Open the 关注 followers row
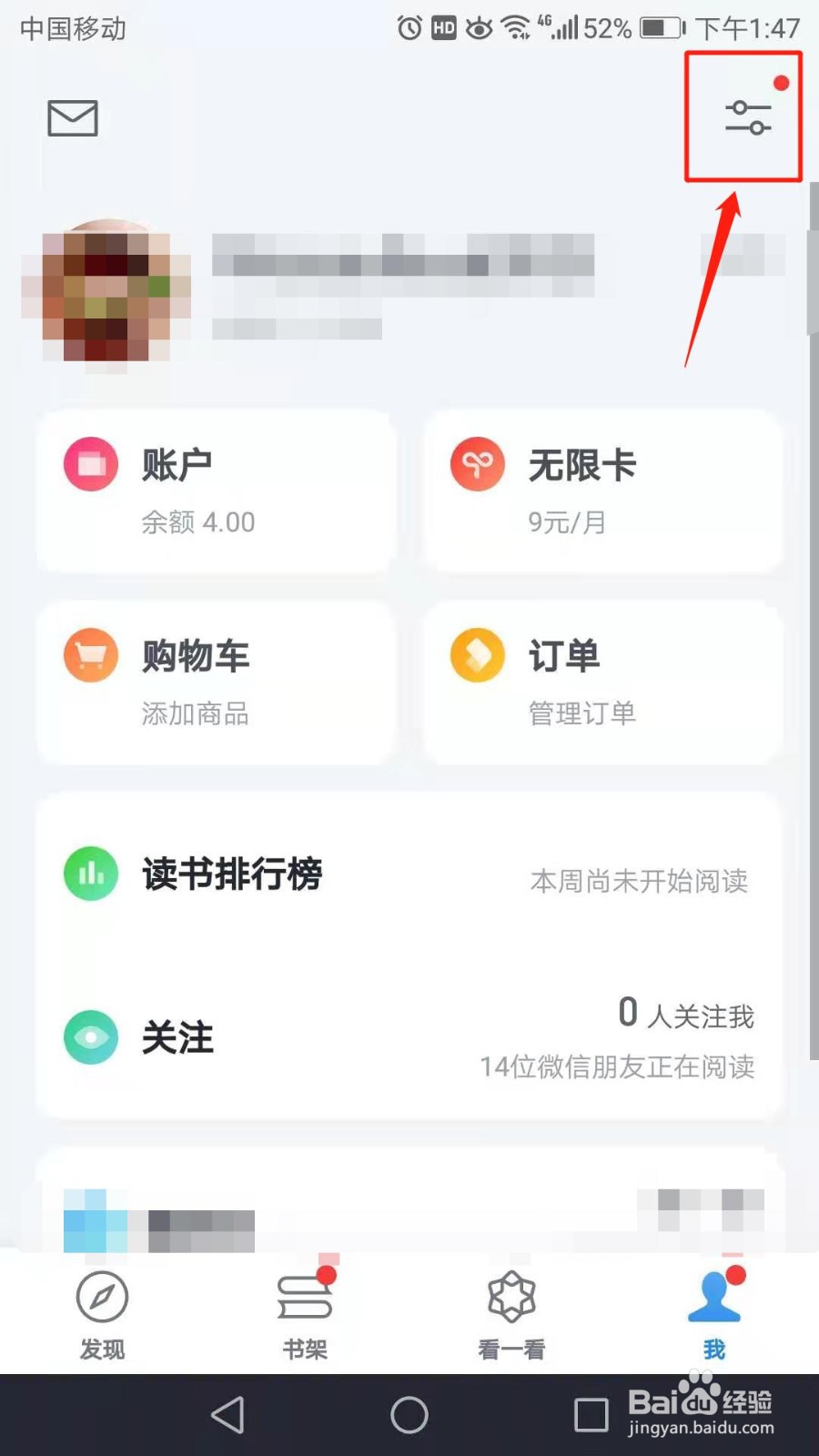Viewport: 819px width, 1456px height. pyautogui.click(x=409, y=1037)
